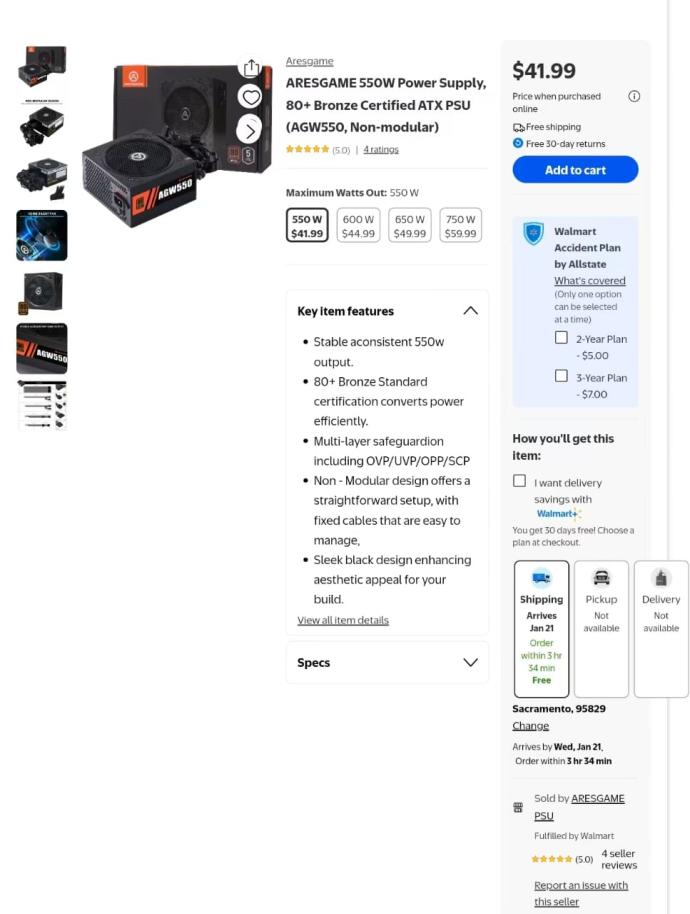Enable delivery savings with Walmart+

tap(519, 481)
